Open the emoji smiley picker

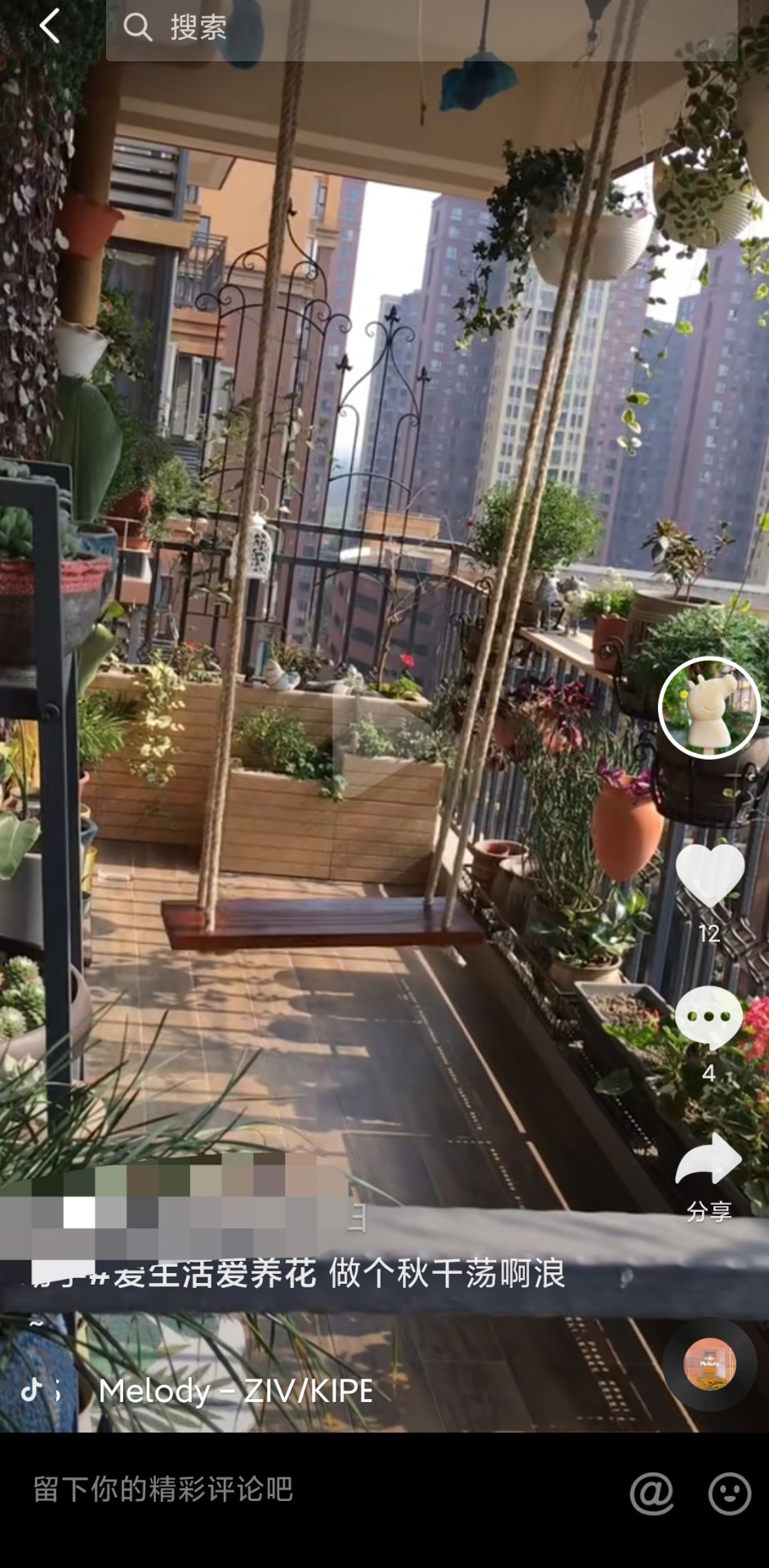coord(730,1494)
